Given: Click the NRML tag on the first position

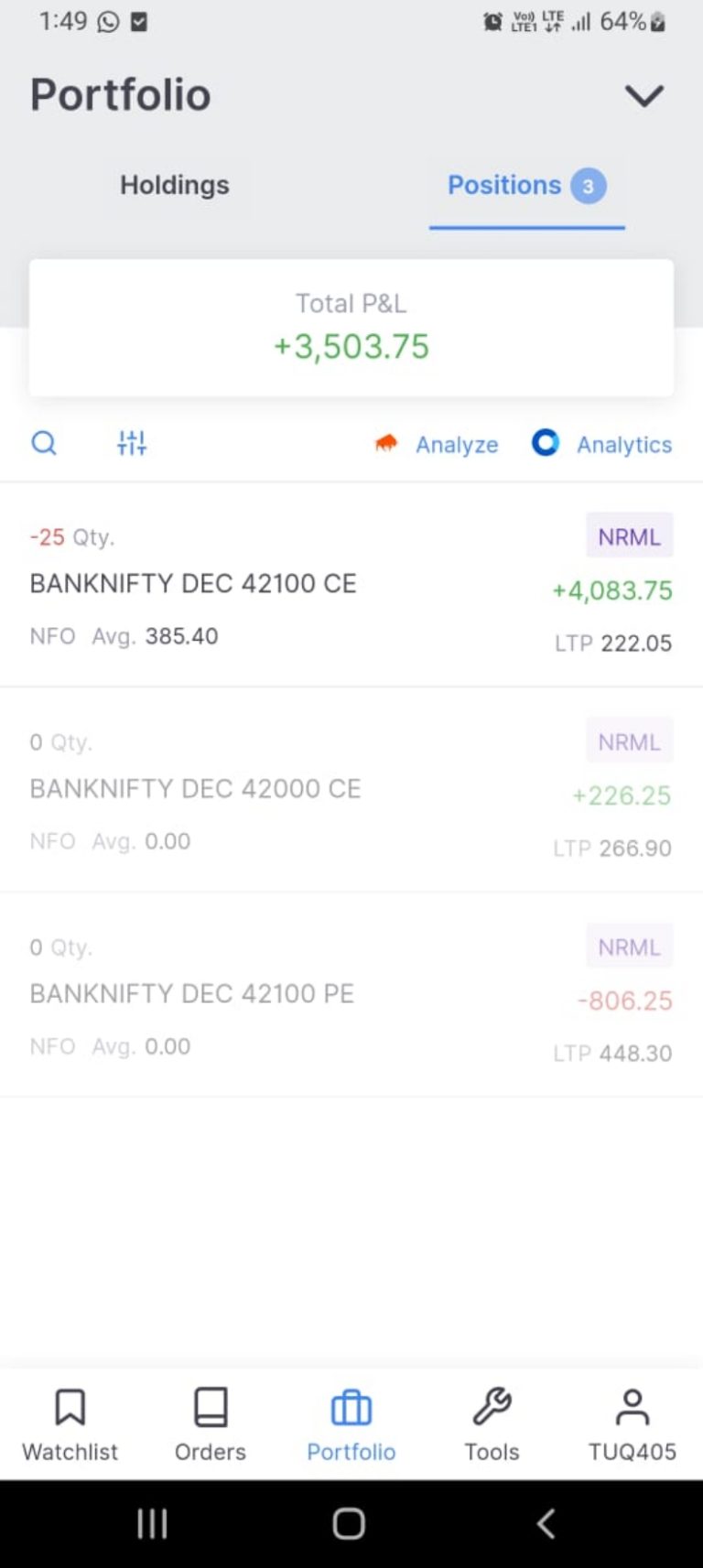Looking at the screenshot, I should 629,535.
